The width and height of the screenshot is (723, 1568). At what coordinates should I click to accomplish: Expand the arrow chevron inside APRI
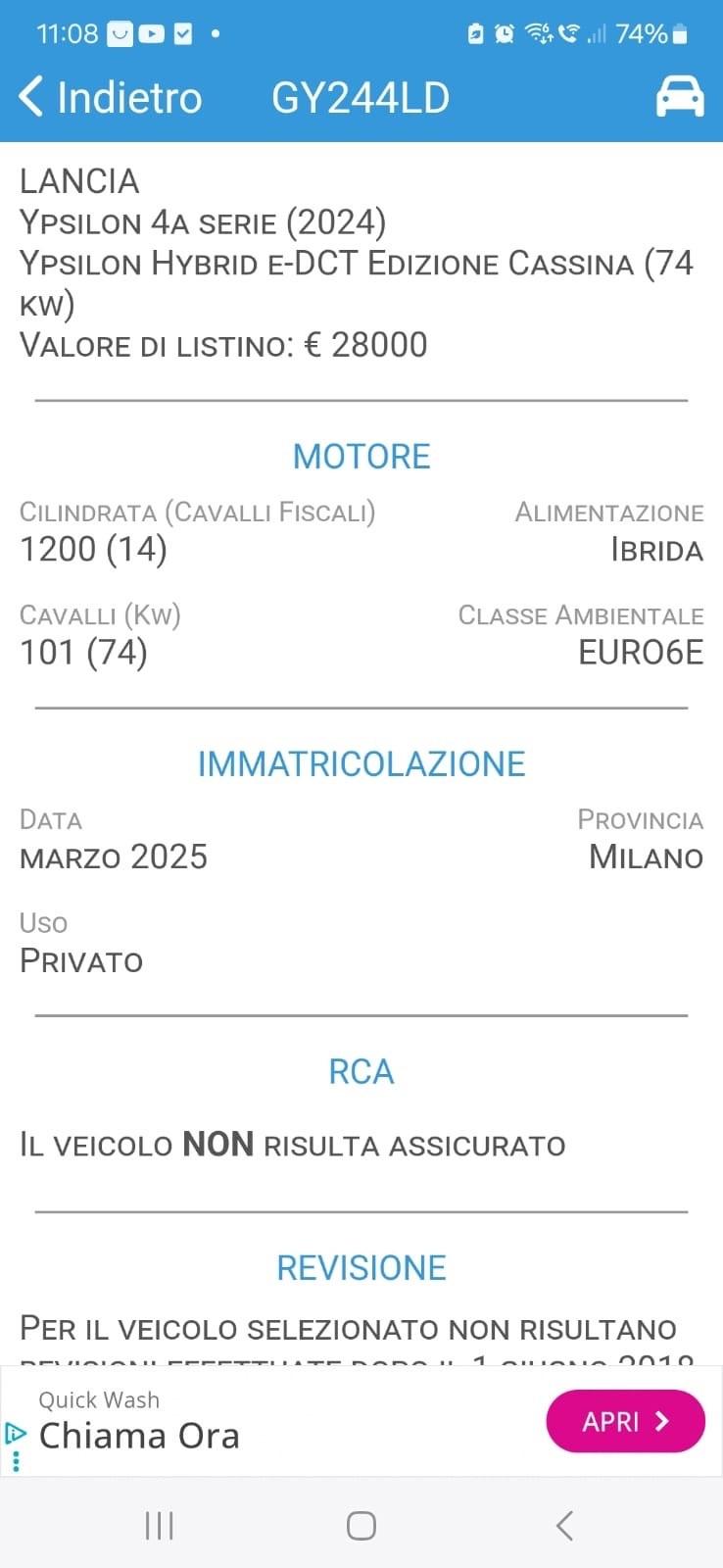pos(662,1421)
